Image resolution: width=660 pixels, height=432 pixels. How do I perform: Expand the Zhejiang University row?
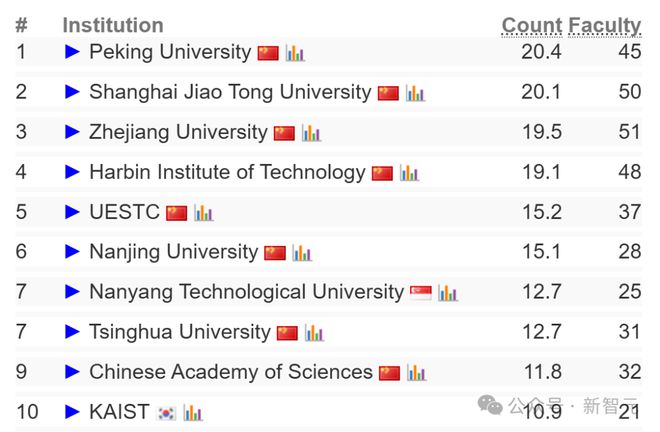coord(72,132)
